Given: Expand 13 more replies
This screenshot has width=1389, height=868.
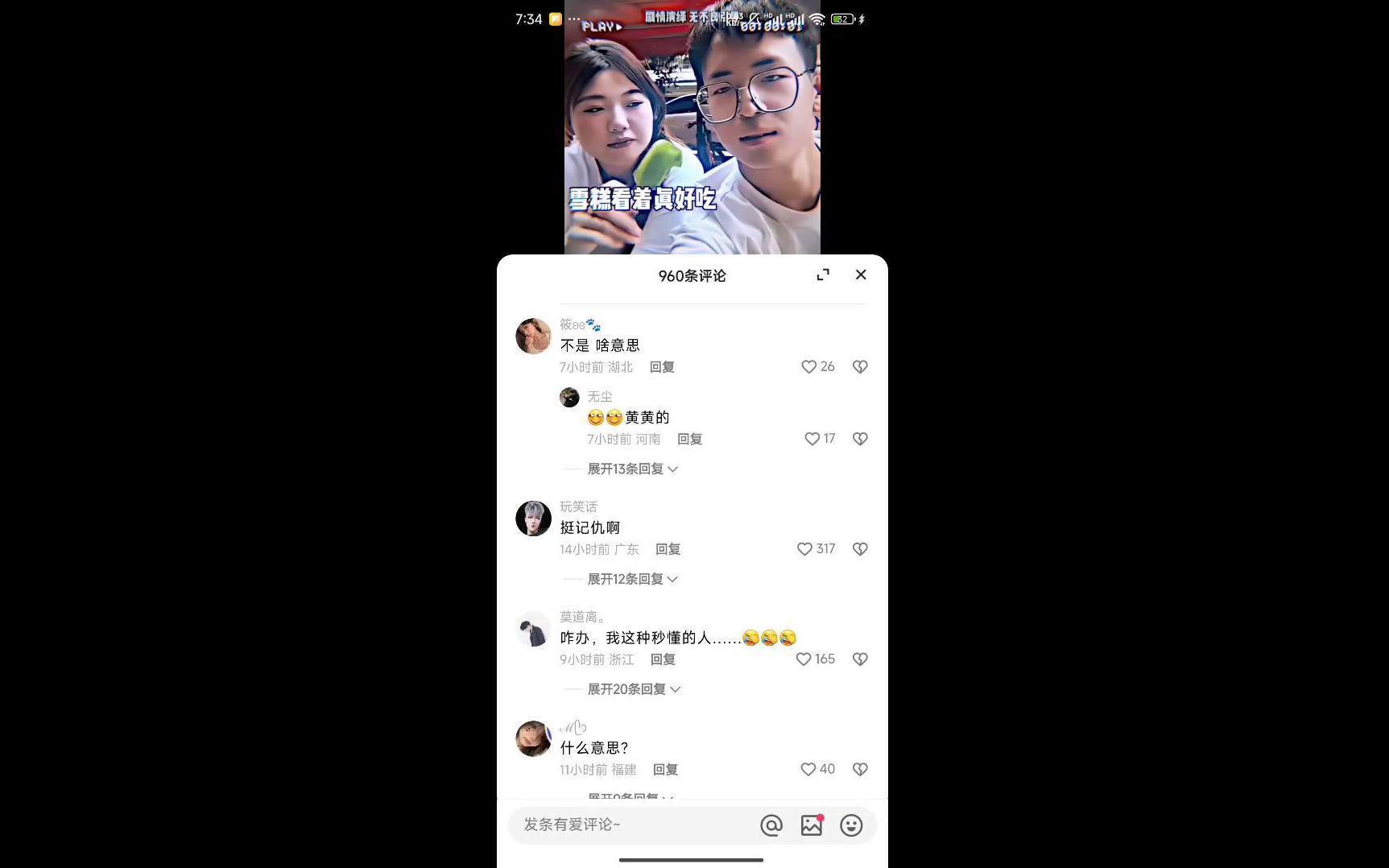Looking at the screenshot, I should pos(631,469).
